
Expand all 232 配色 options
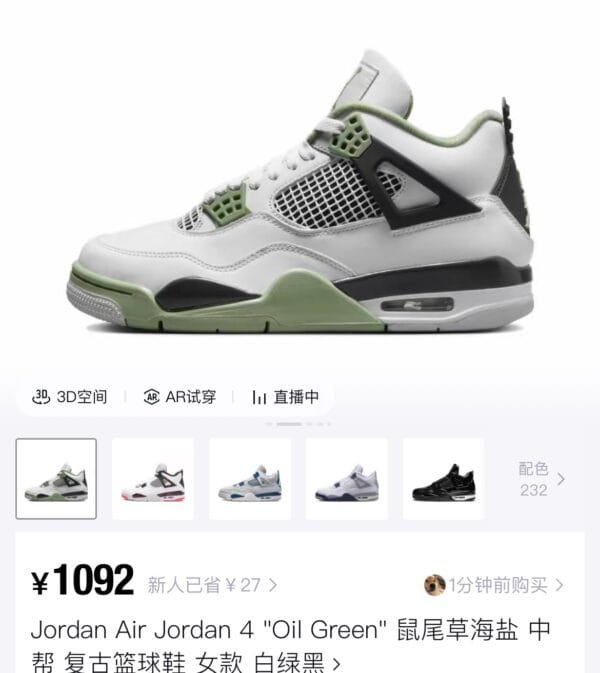click(x=540, y=479)
